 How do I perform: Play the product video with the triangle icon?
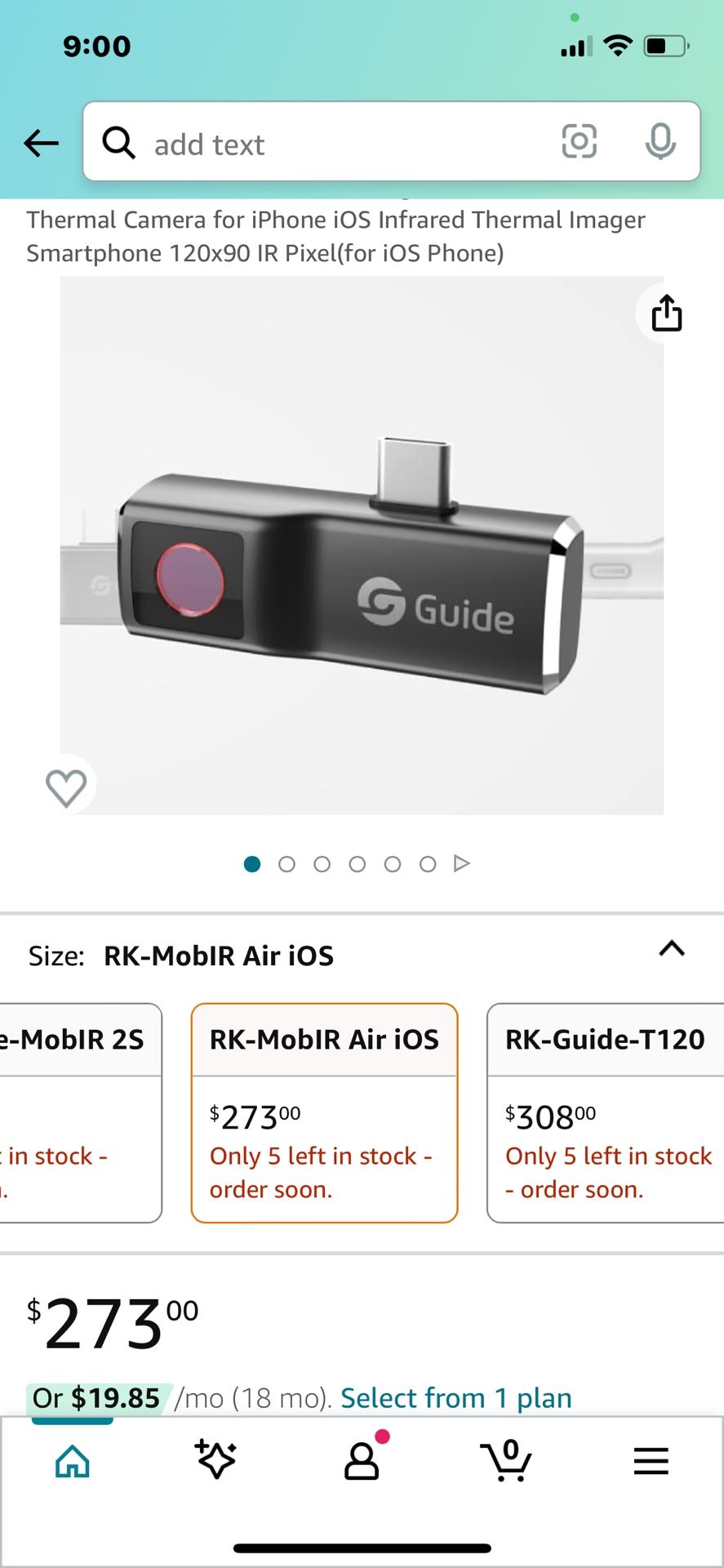[x=463, y=862]
